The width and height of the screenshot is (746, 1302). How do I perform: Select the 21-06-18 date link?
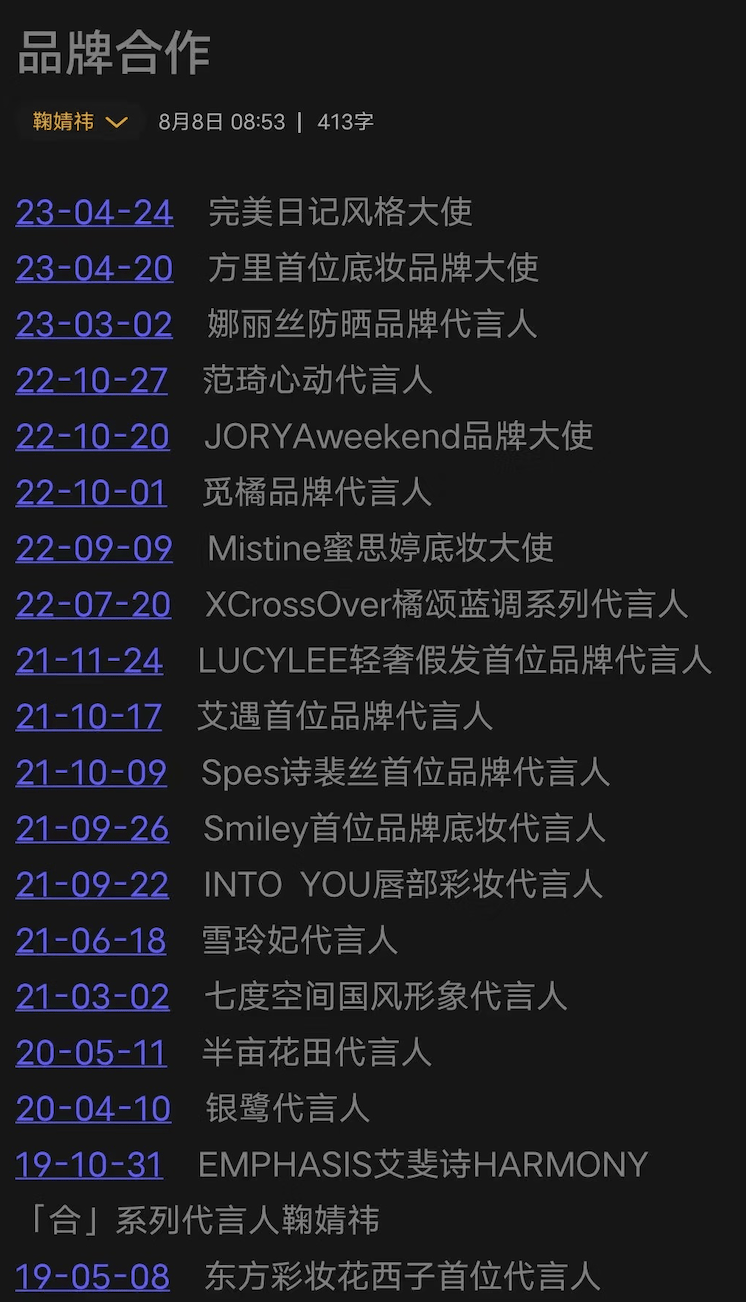tap(91, 940)
